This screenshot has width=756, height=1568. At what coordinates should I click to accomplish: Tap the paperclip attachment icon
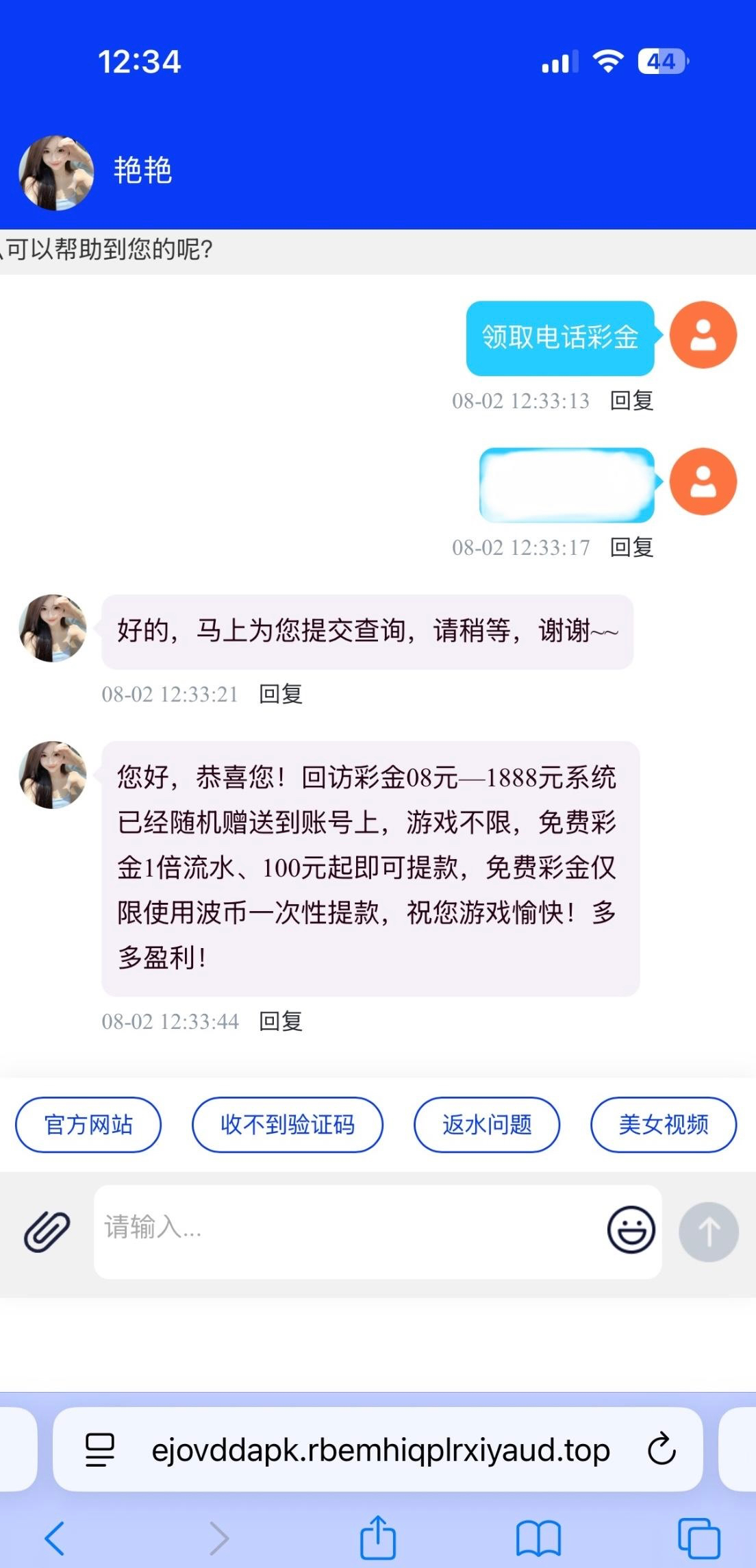[x=47, y=1232]
